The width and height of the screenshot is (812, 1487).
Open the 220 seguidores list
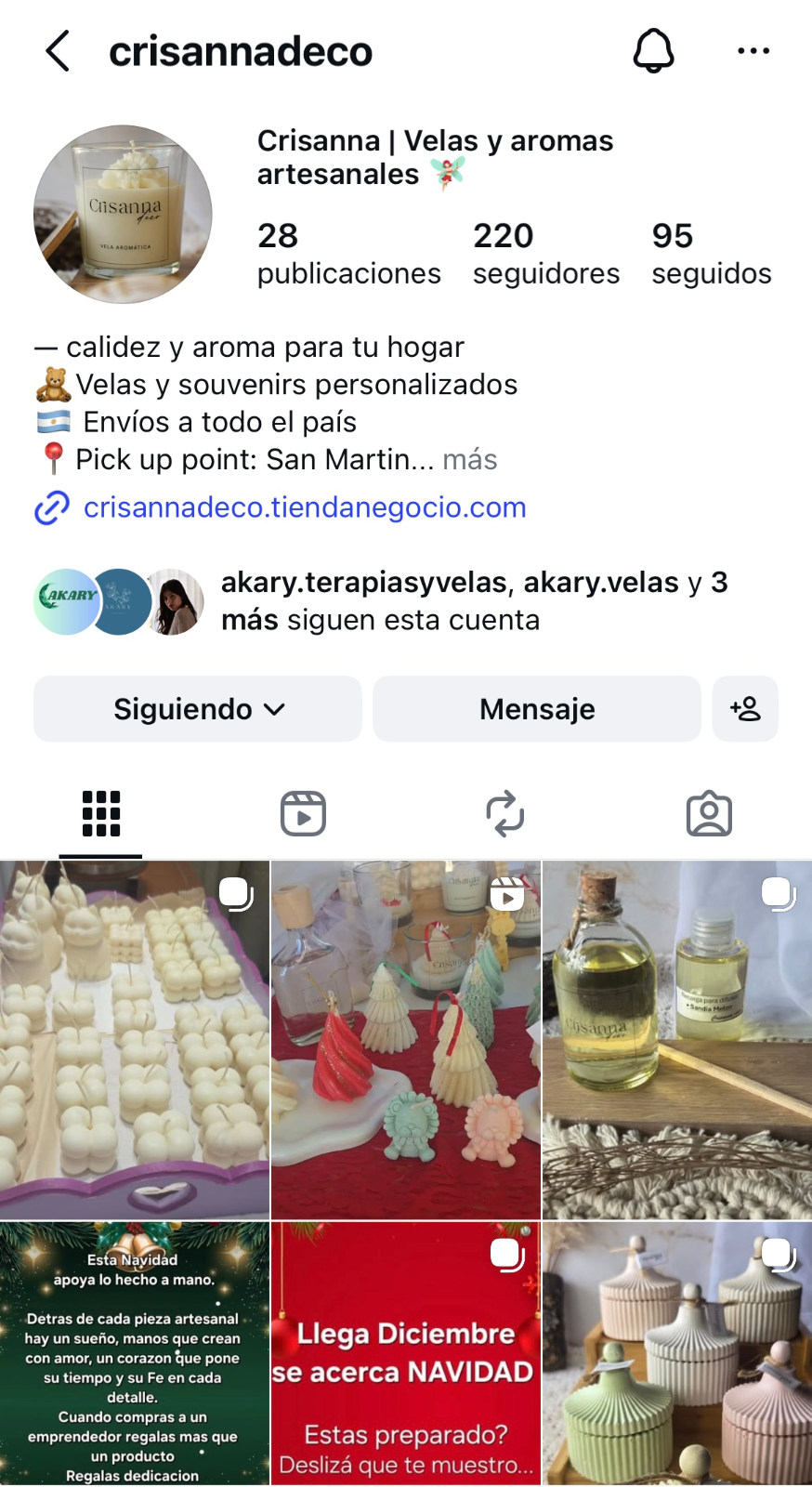545,254
